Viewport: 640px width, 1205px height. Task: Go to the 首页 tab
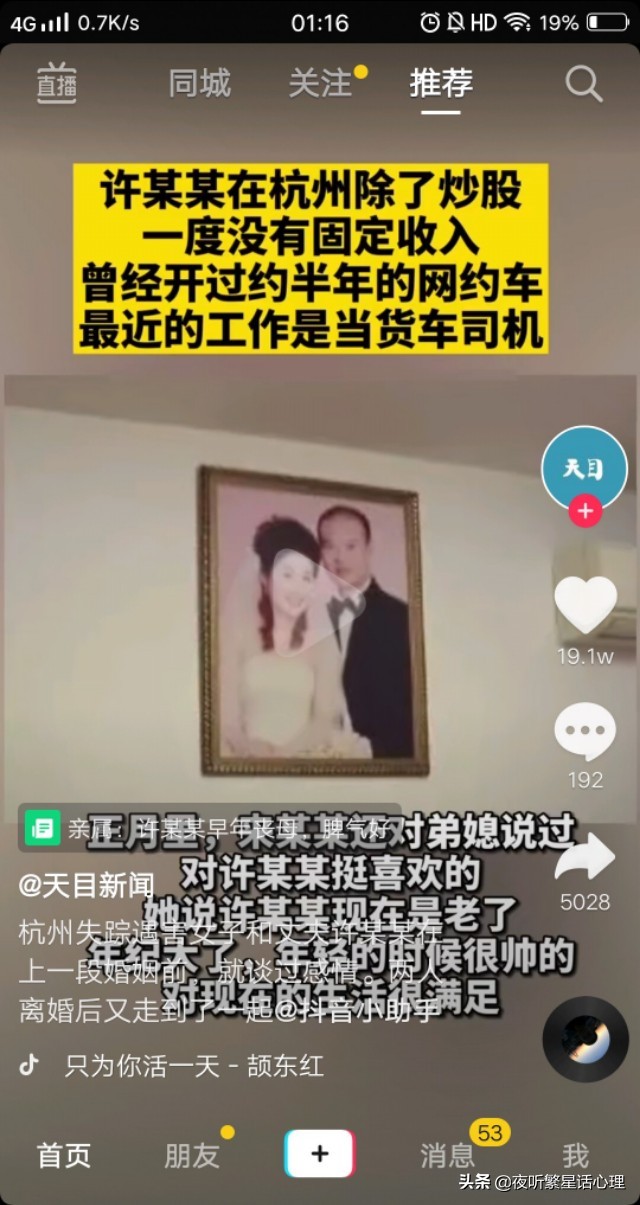64,1155
